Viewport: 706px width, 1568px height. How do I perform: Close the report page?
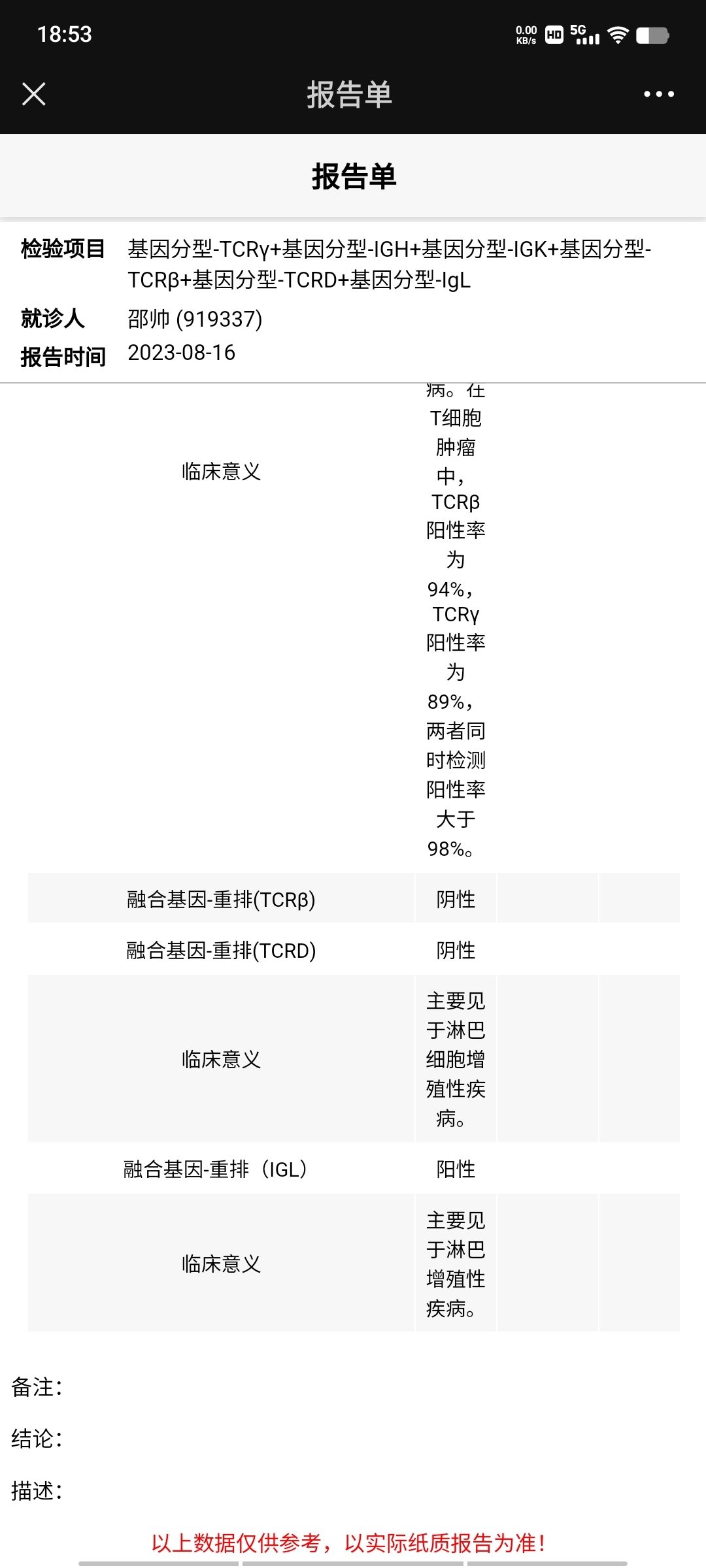point(34,94)
